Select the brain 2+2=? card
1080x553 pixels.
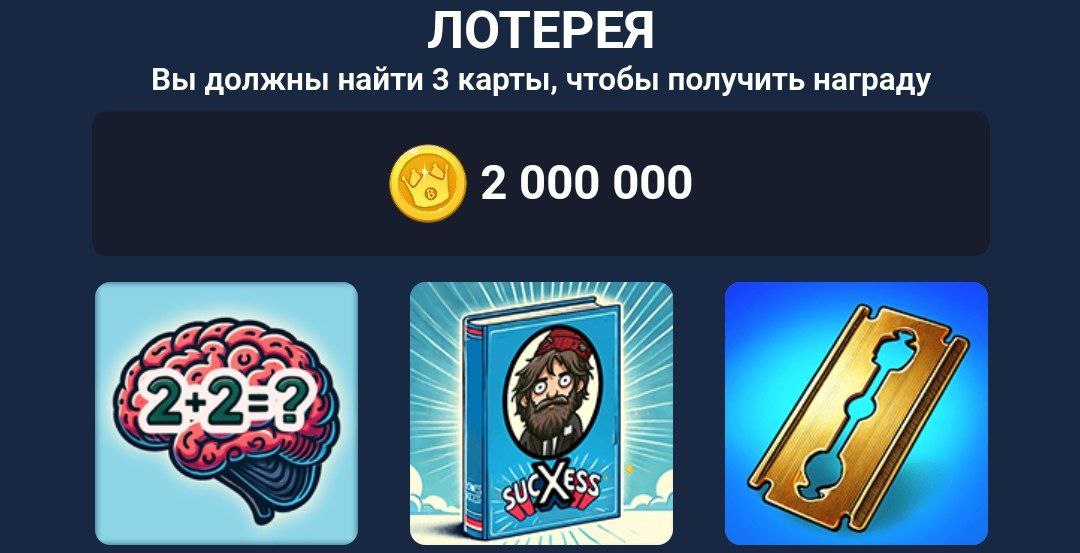pyautogui.click(x=226, y=413)
